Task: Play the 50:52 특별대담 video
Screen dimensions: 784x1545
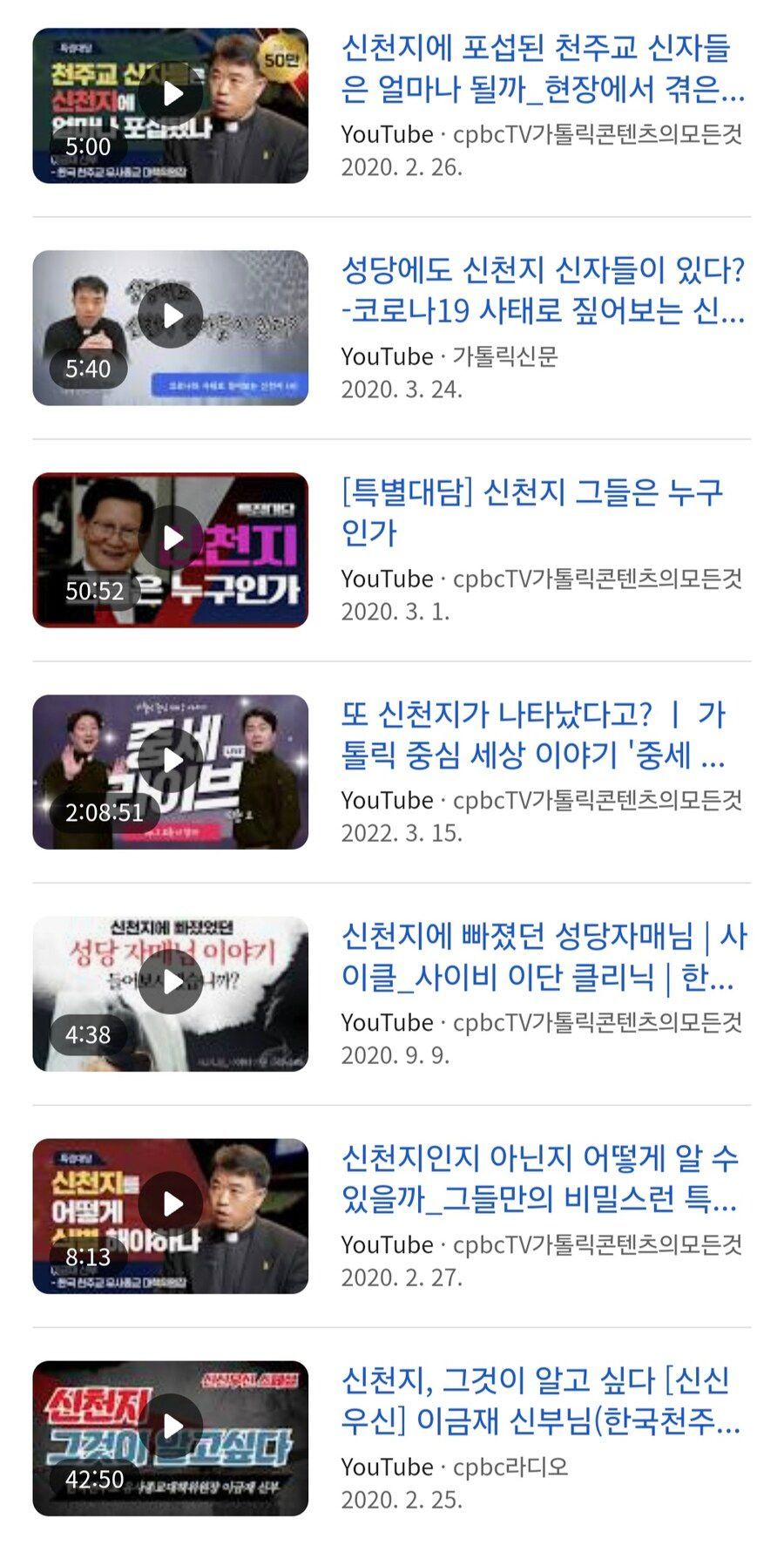Action: point(171,550)
